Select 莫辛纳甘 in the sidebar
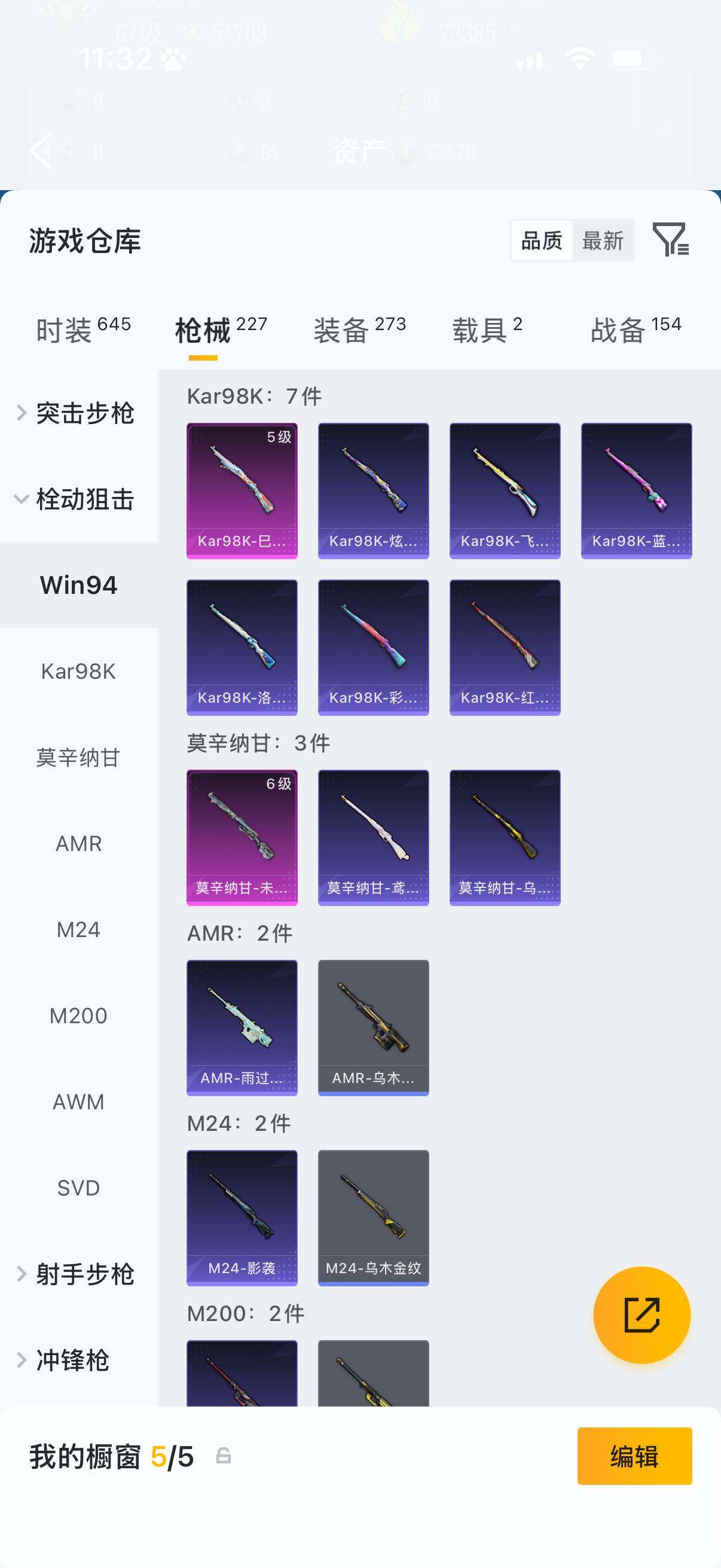Screen dimensions: 721x1568 pyautogui.click(x=78, y=758)
